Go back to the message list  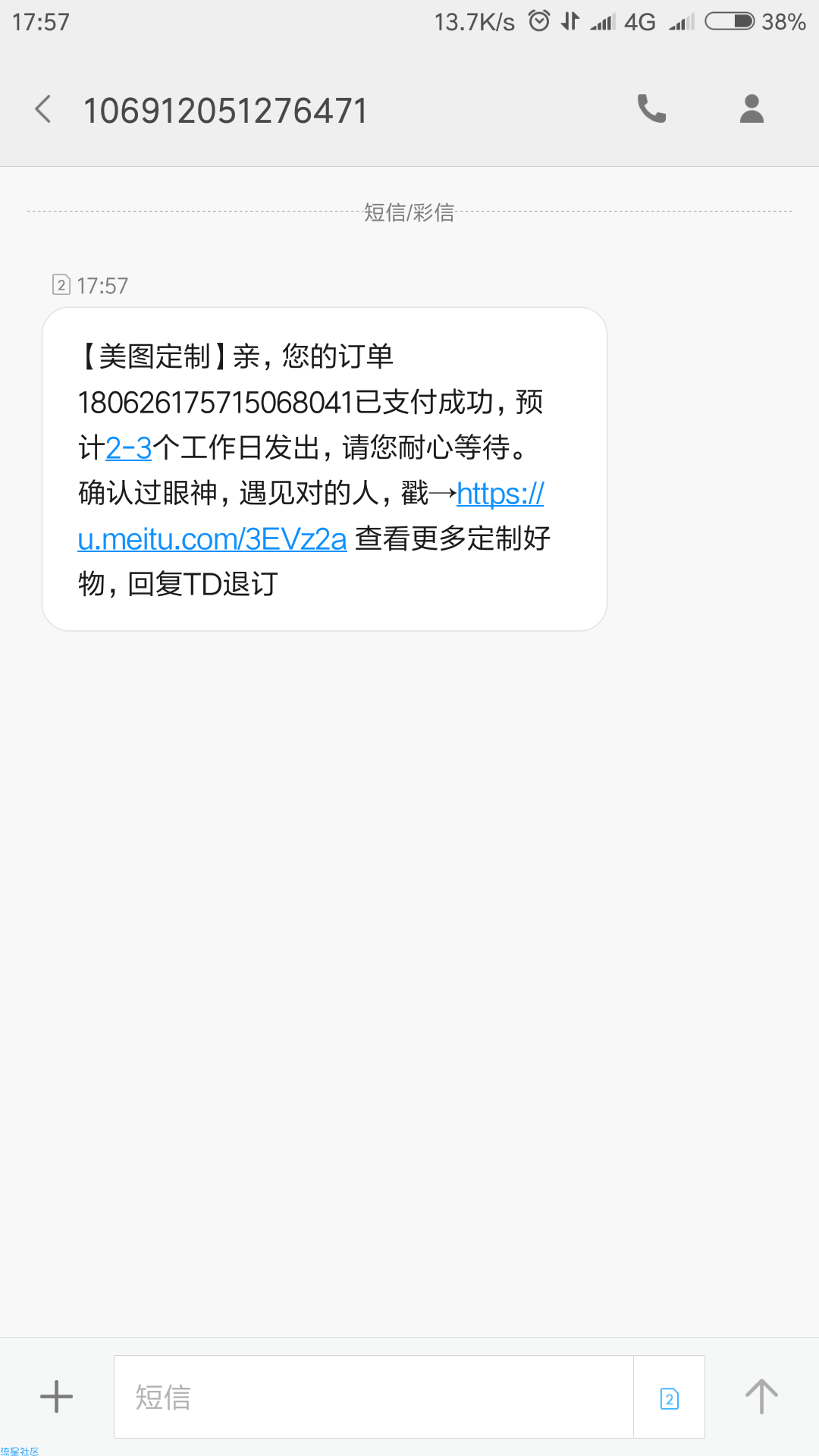pyautogui.click(x=43, y=109)
